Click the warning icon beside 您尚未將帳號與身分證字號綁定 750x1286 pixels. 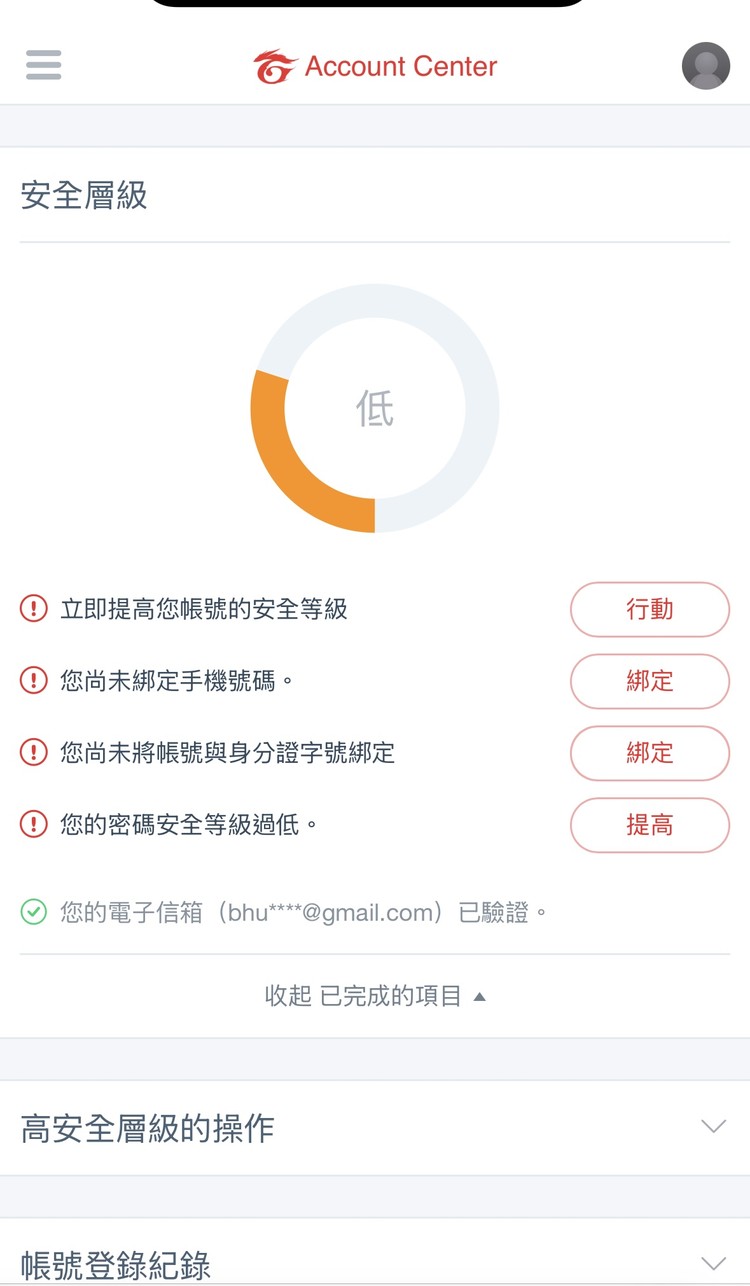pos(33,753)
